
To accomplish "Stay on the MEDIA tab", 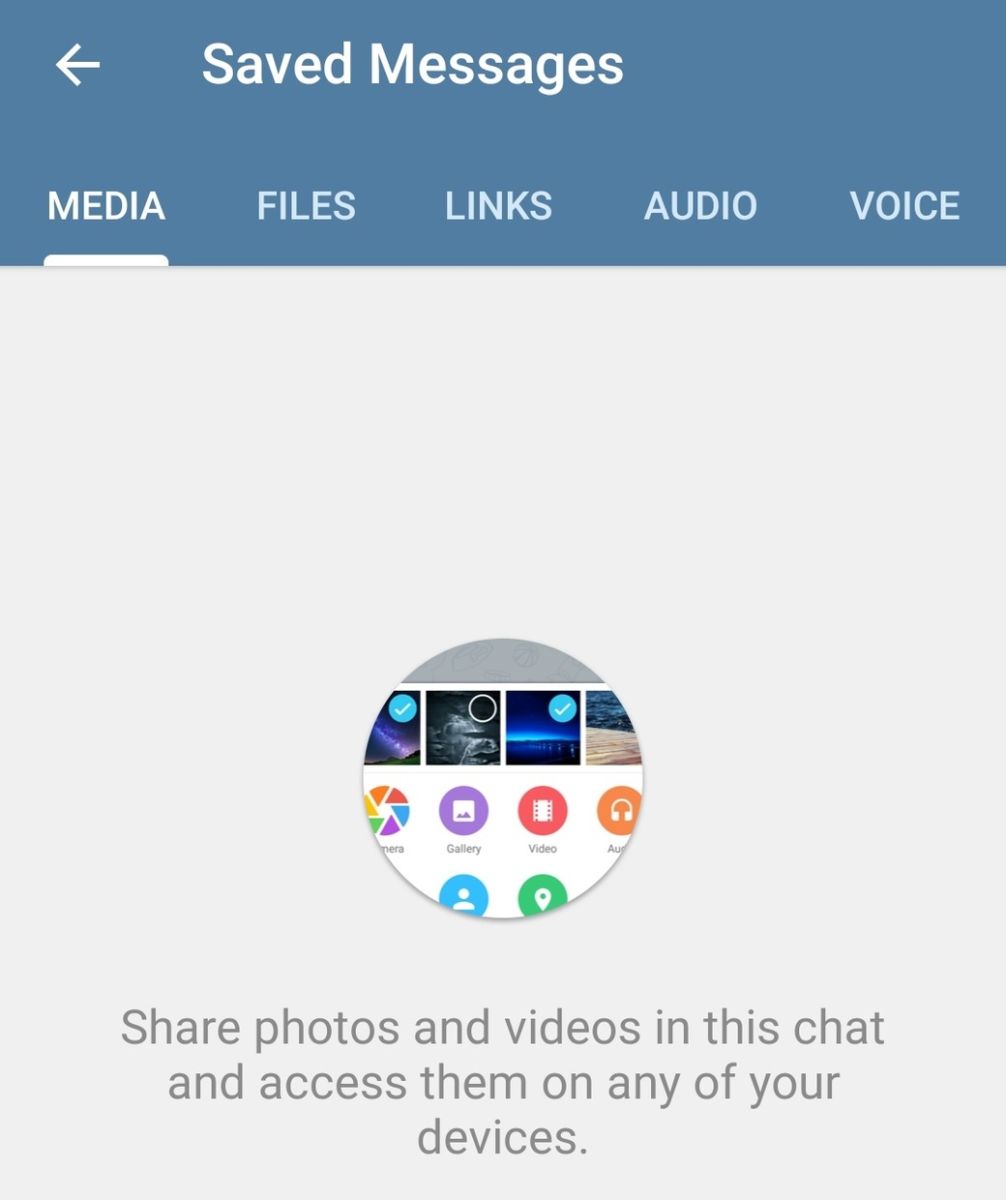I will pyautogui.click(x=105, y=206).
